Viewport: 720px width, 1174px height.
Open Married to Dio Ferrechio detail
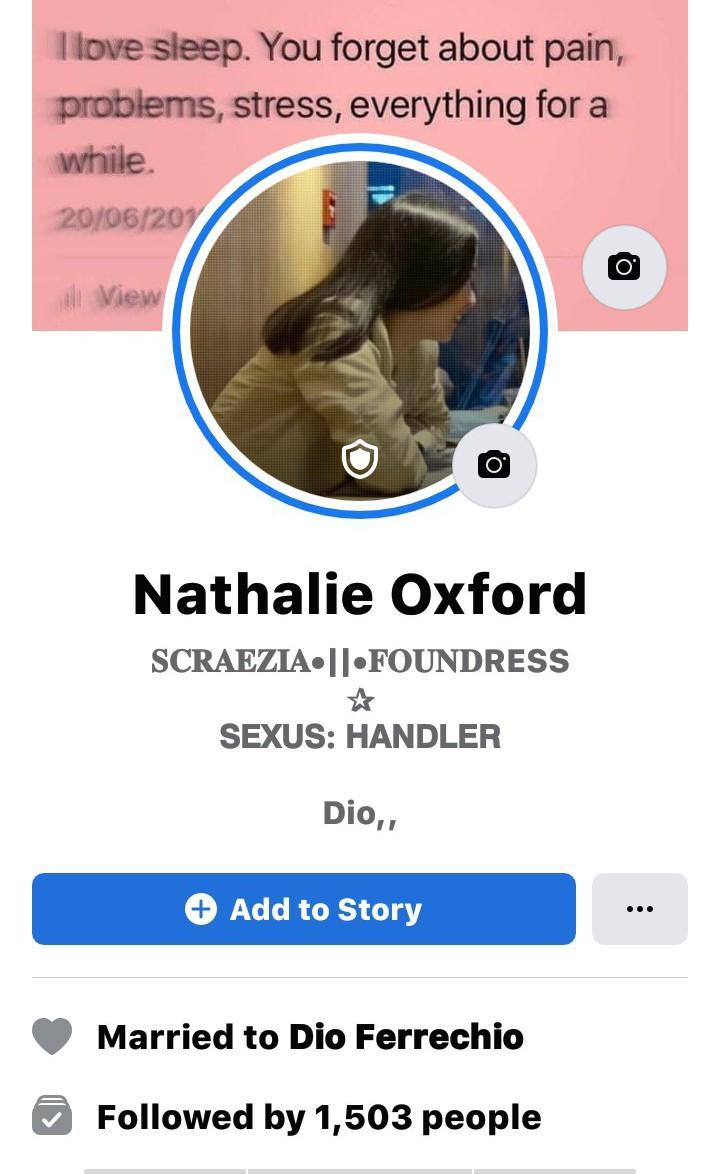[x=310, y=1037]
